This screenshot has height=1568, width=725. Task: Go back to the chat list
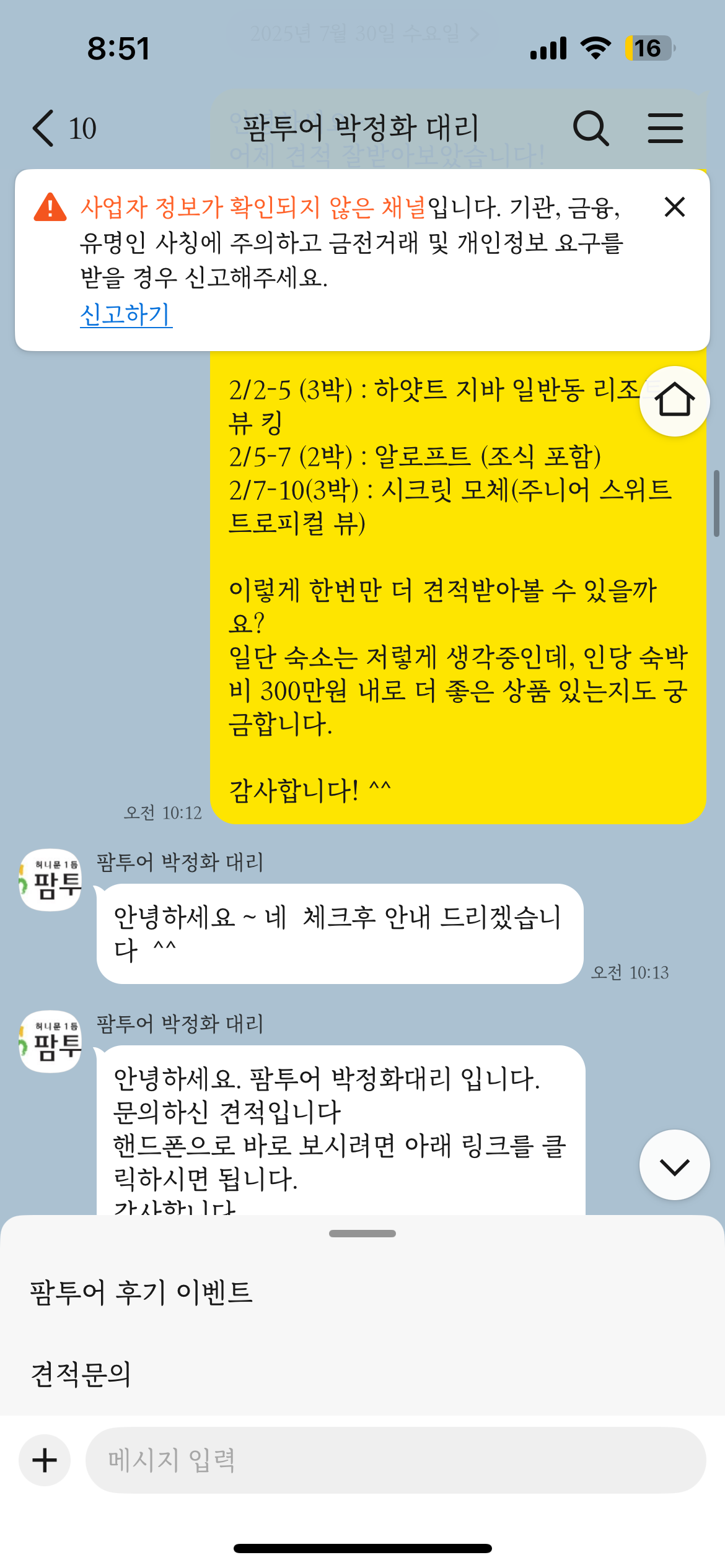(x=45, y=129)
